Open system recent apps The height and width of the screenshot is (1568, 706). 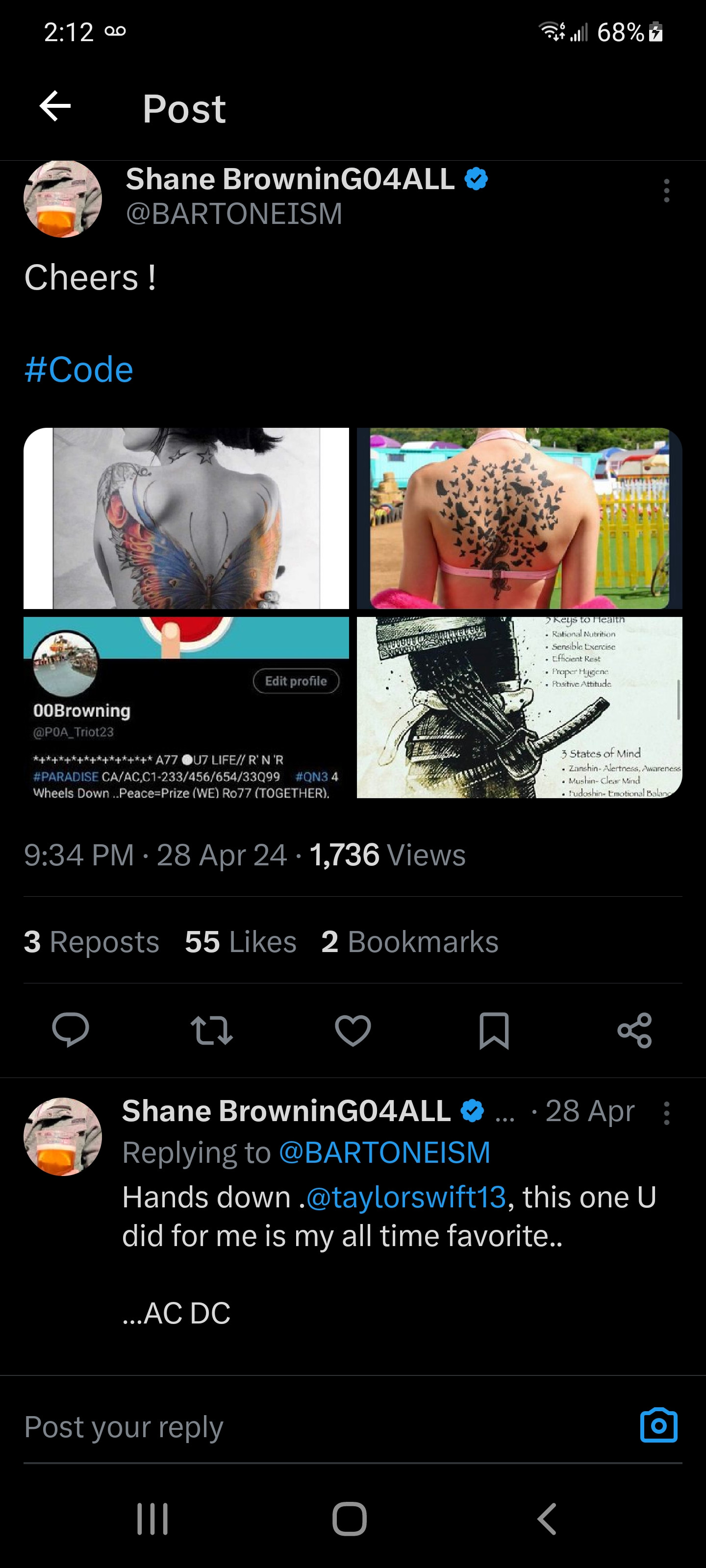[x=152, y=1519]
